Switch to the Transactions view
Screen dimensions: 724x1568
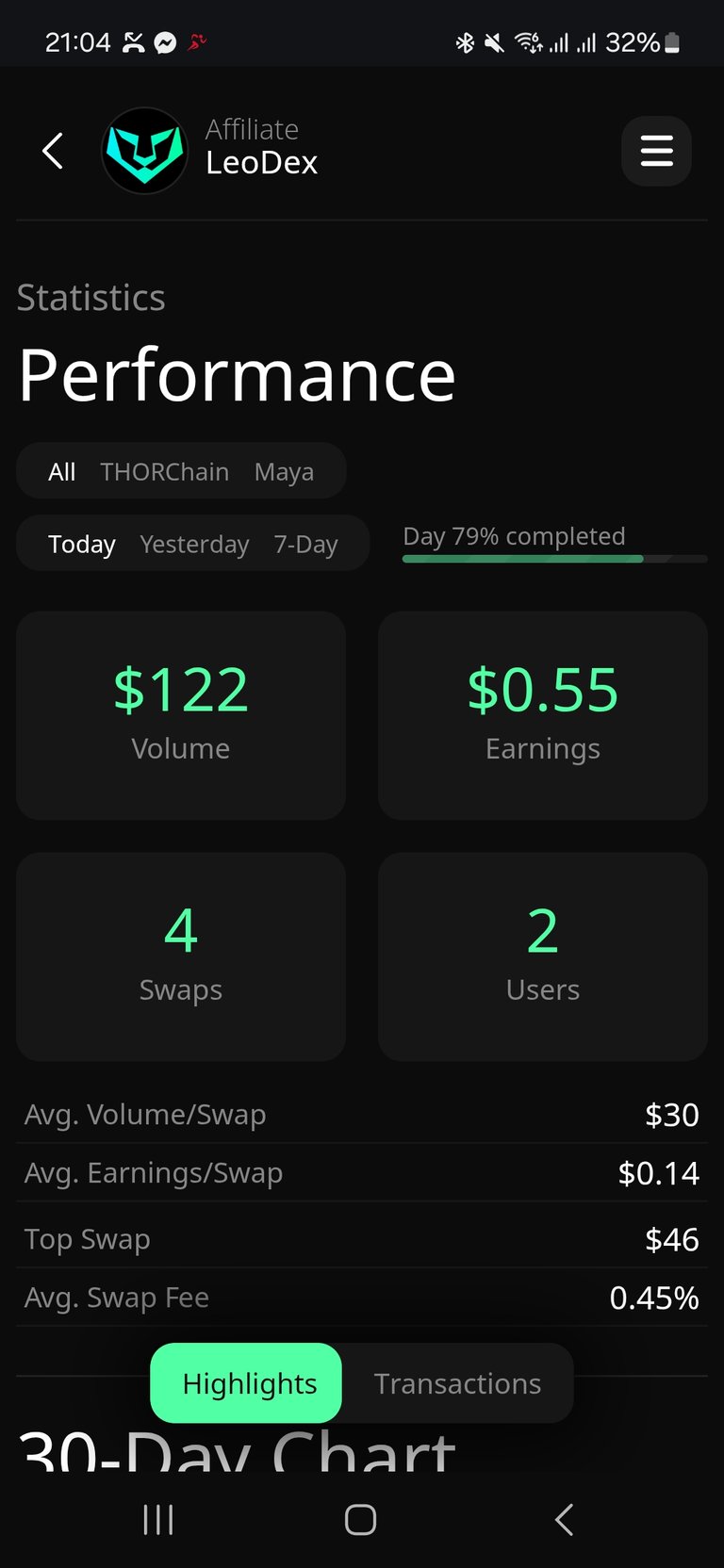[x=457, y=1382]
